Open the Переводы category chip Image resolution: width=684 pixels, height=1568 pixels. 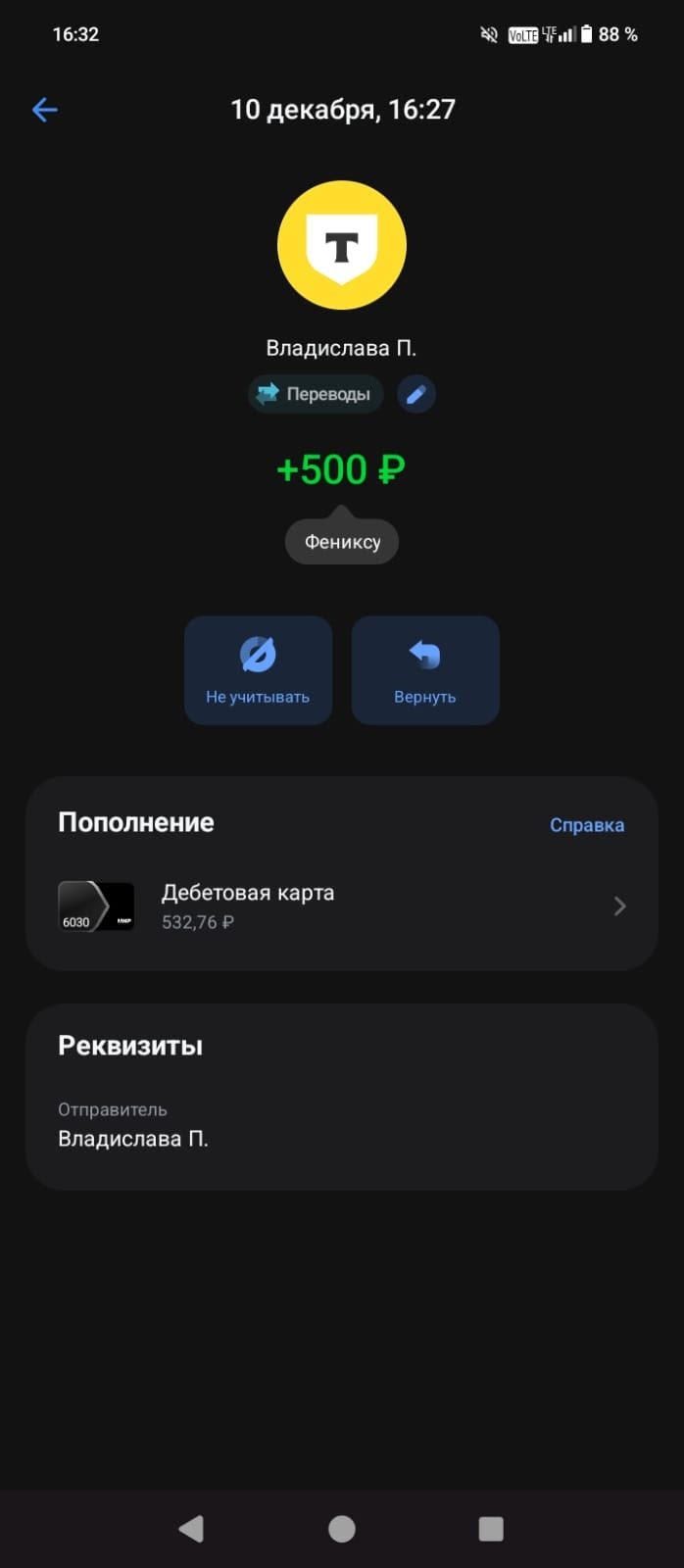315,395
